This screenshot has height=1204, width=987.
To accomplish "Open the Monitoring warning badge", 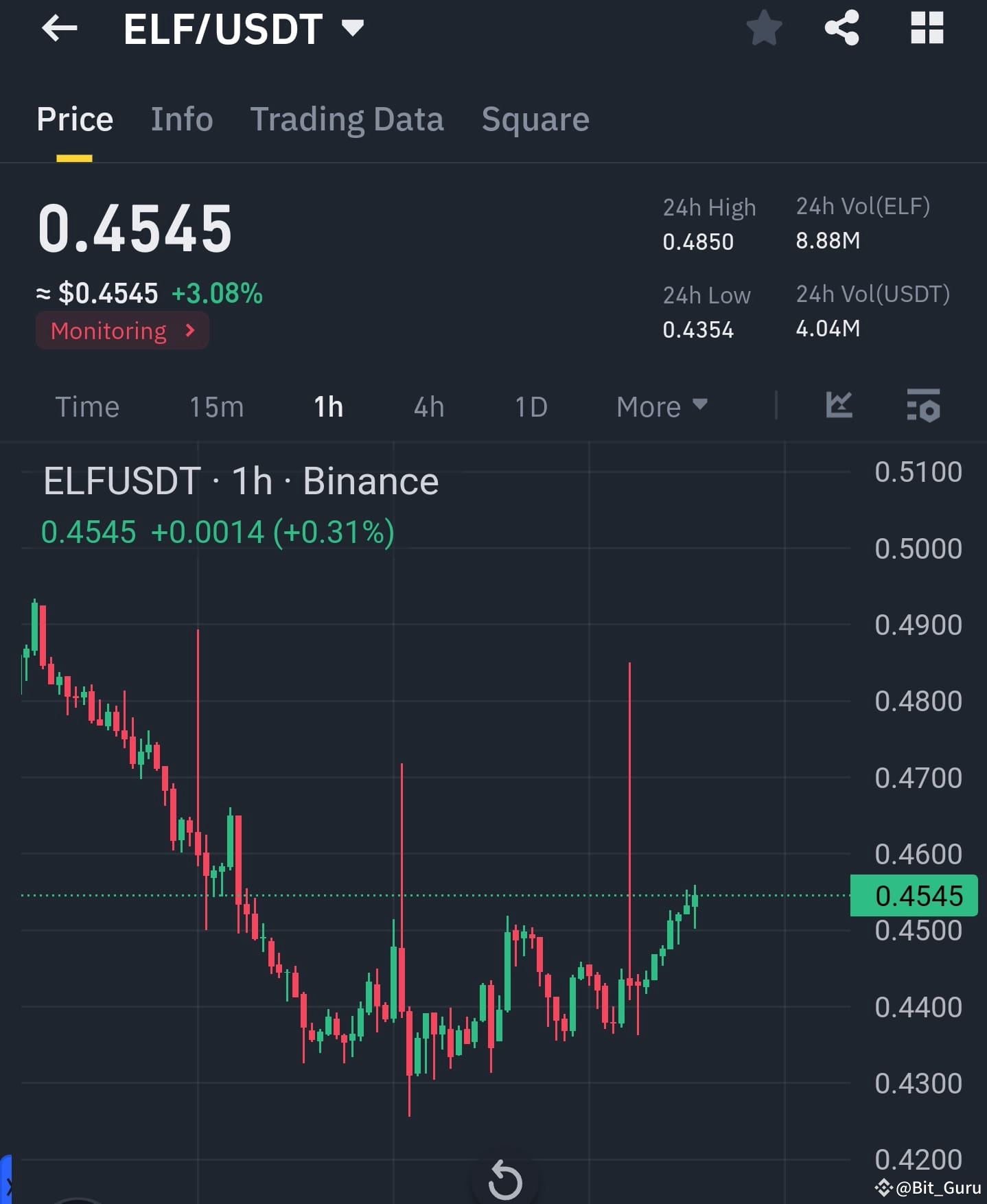I will coord(121,330).
